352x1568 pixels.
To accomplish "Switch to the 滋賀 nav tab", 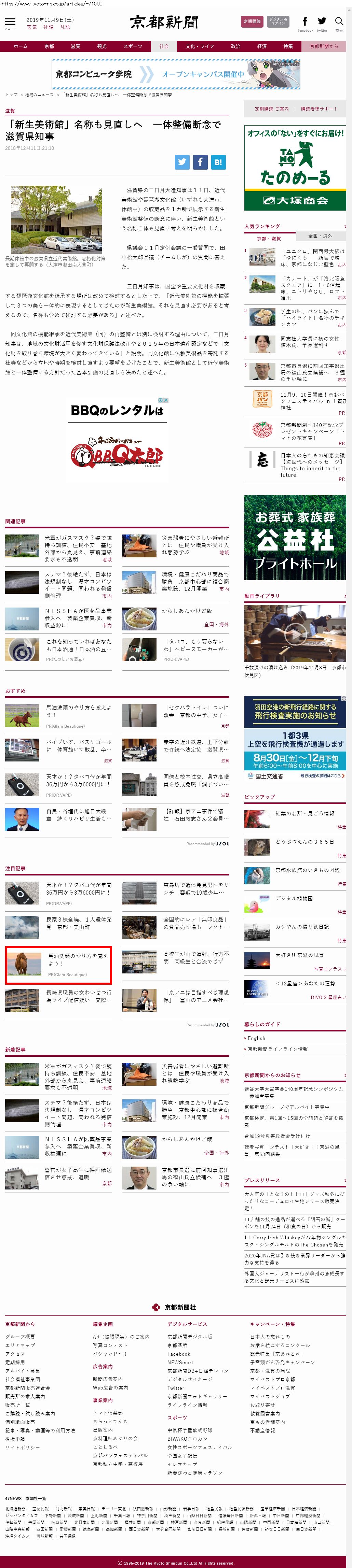I will click(x=76, y=46).
